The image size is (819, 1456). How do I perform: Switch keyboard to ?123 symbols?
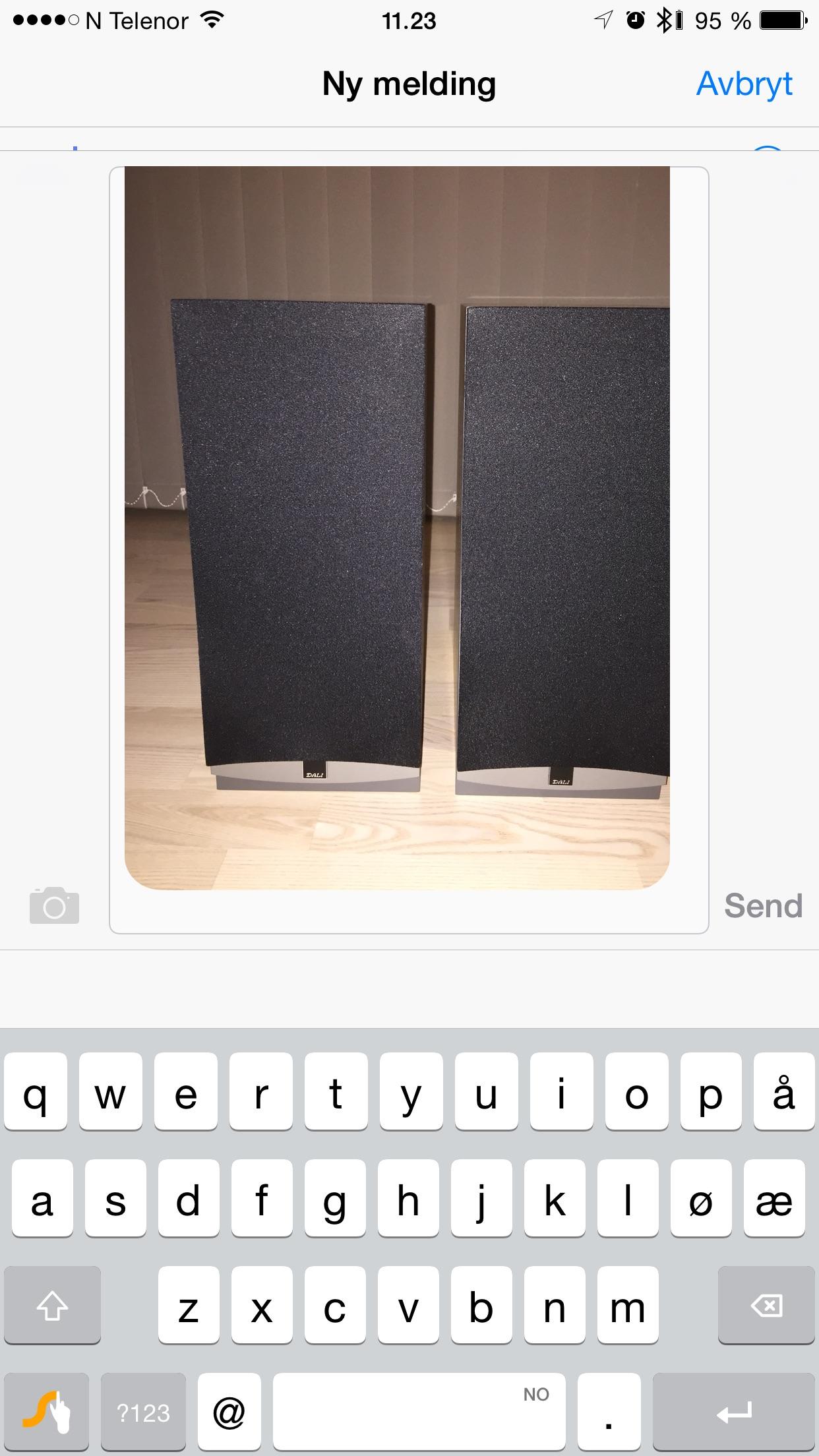[x=143, y=1412]
